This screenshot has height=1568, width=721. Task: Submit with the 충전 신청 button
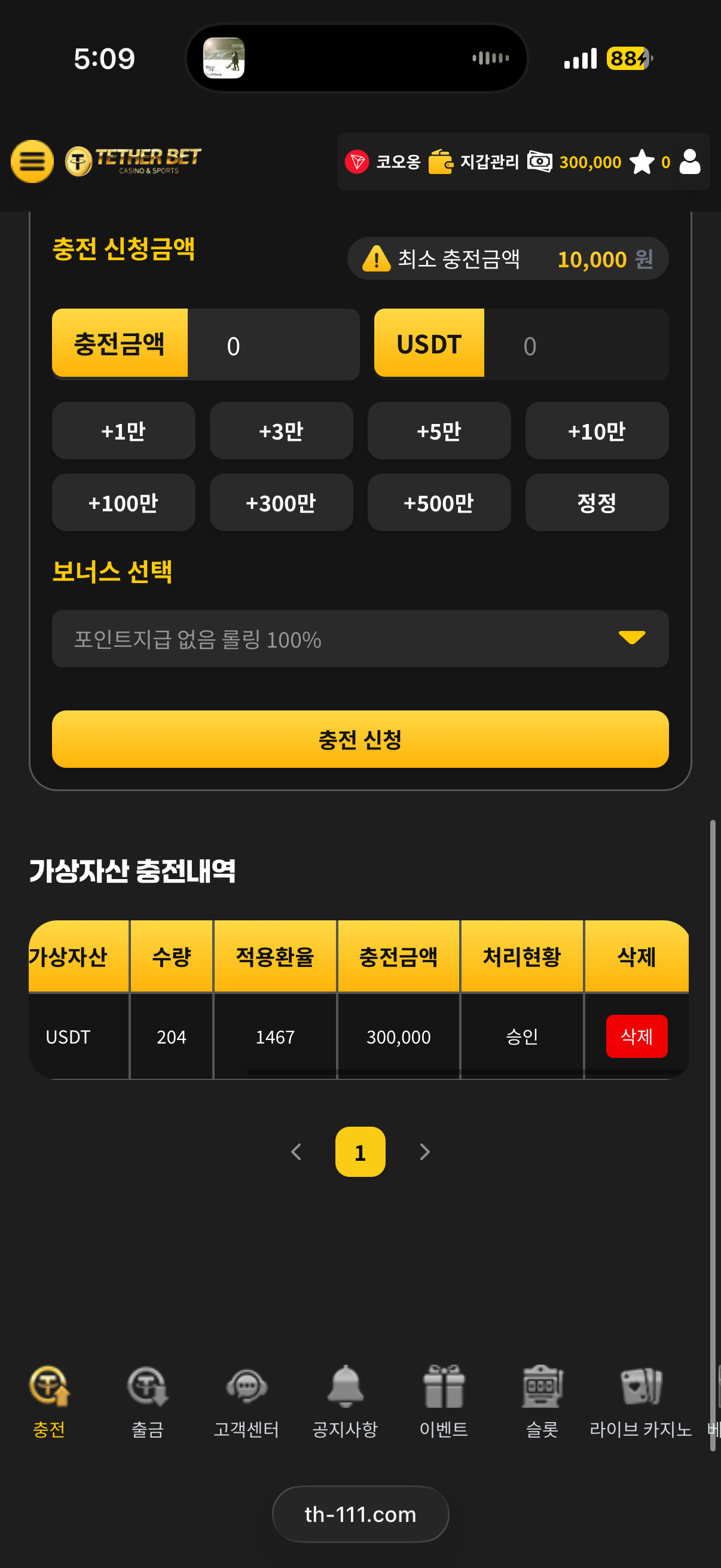point(360,739)
